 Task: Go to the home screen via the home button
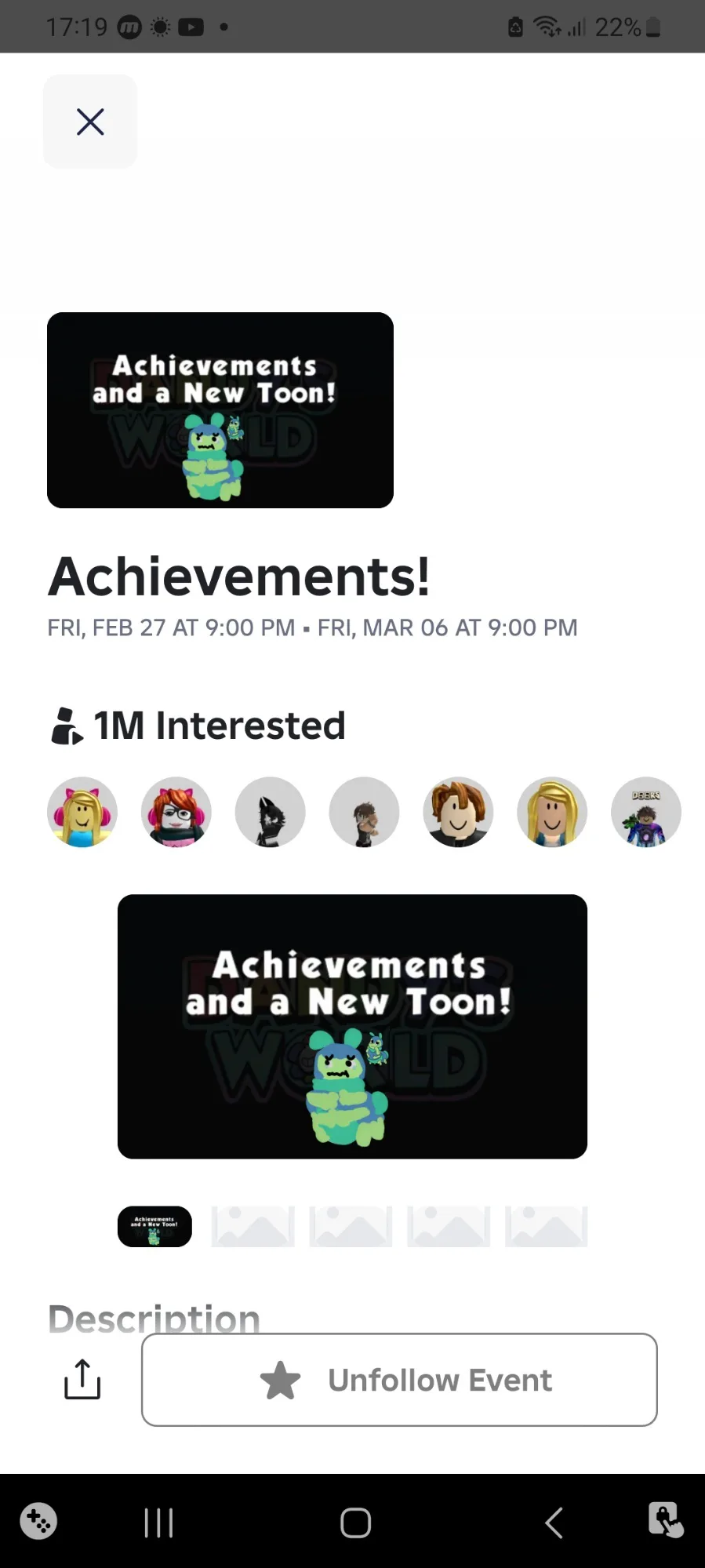point(355,1523)
